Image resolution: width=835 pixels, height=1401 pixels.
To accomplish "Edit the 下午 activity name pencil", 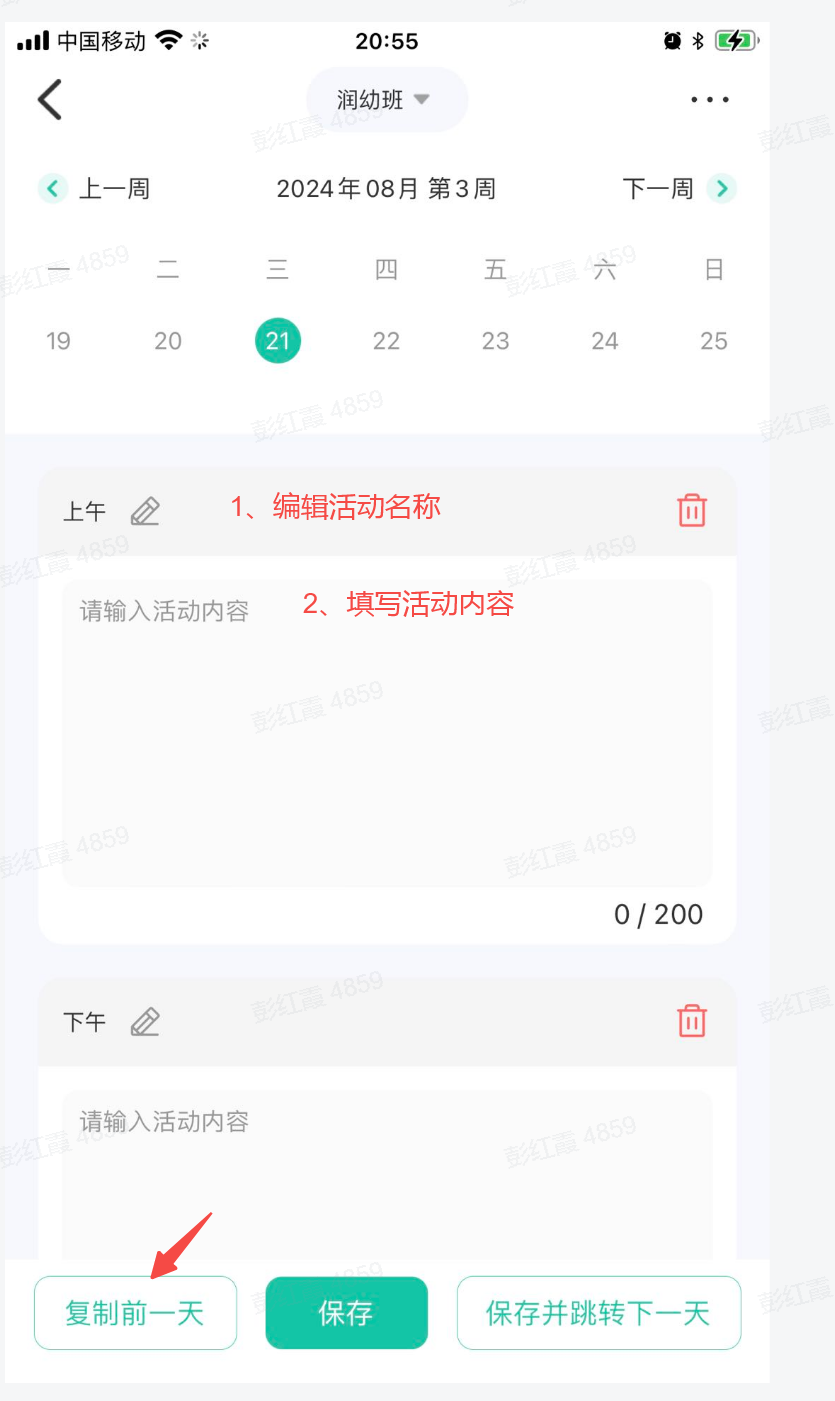I will [145, 1022].
